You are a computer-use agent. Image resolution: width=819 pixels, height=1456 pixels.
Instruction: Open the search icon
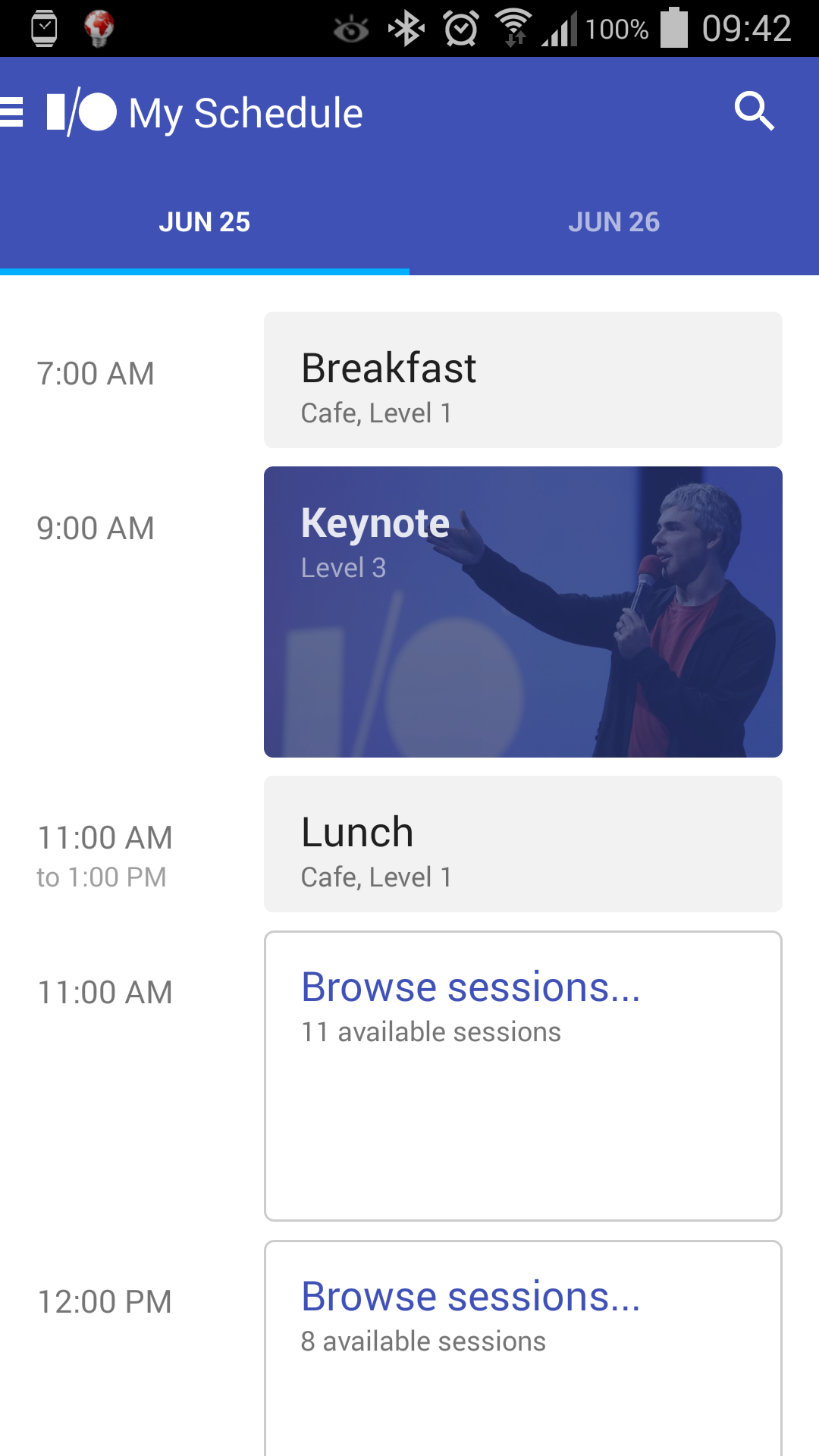(x=754, y=112)
